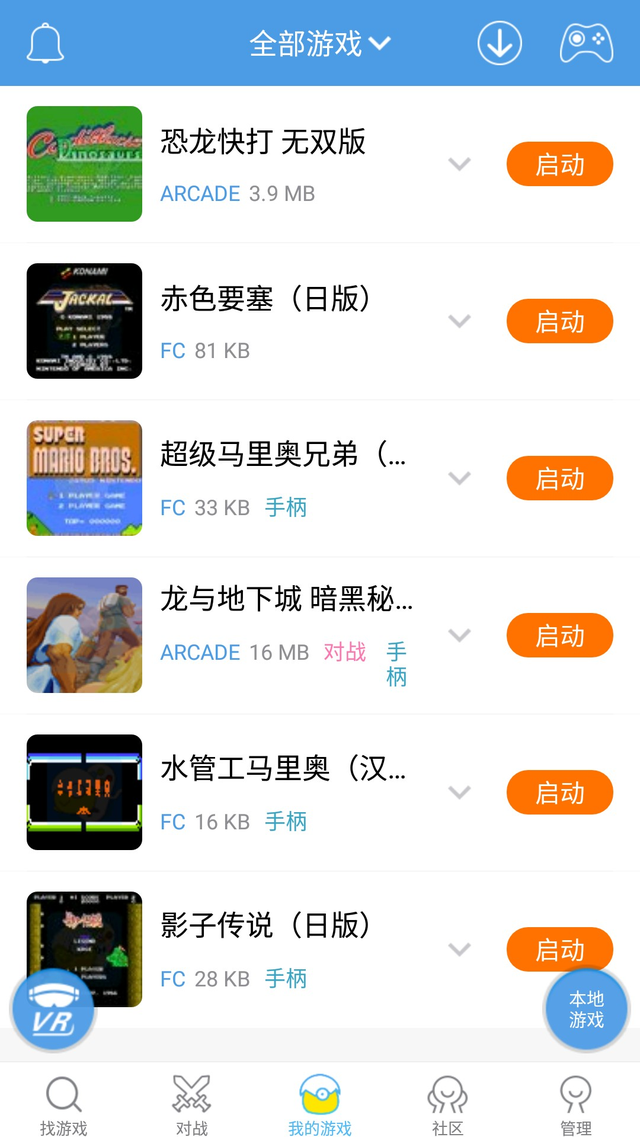Launch 龙与地下城 with its 启动 button
Image resolution: width=640 pixels, height=1137 pixels.
(559, 636)
